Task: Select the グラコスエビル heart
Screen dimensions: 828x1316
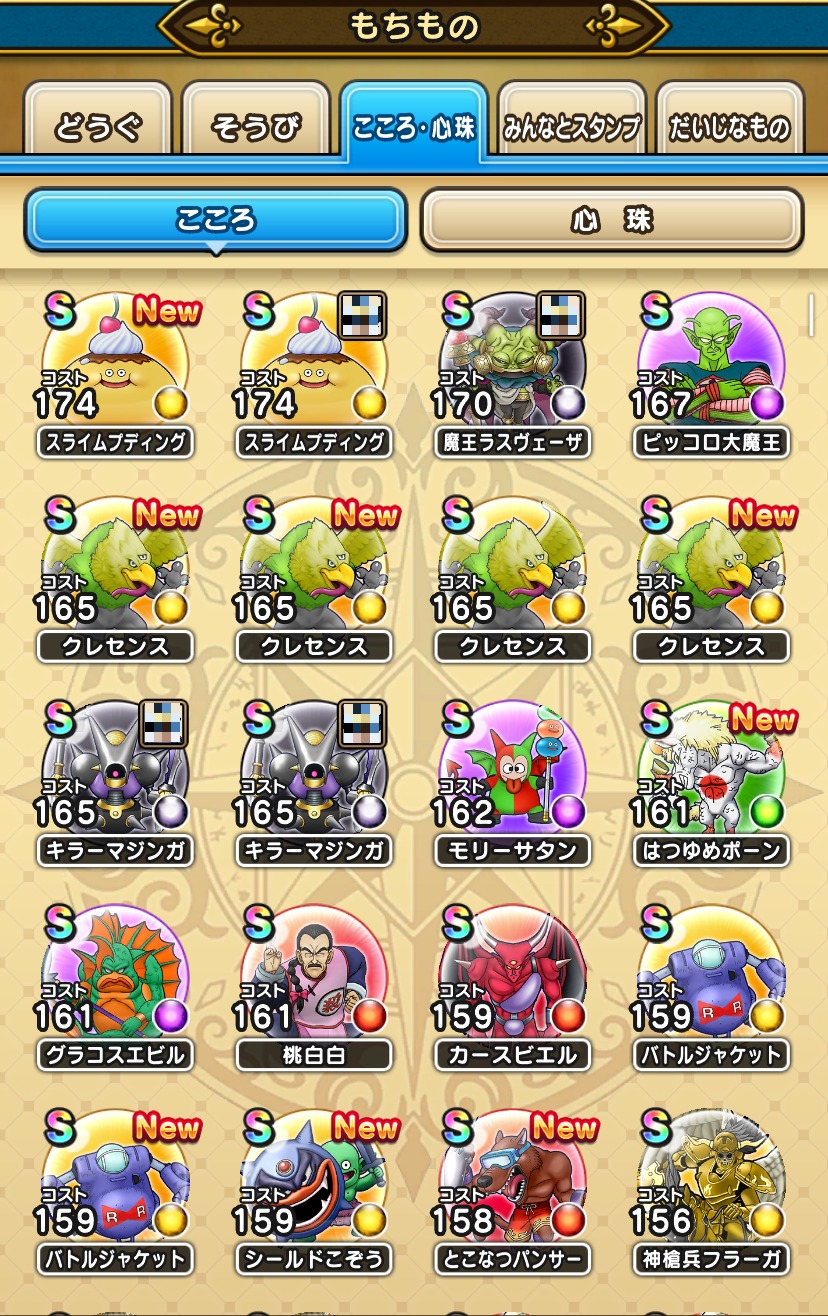Action: pyautogui.click(x=115, y=980)
